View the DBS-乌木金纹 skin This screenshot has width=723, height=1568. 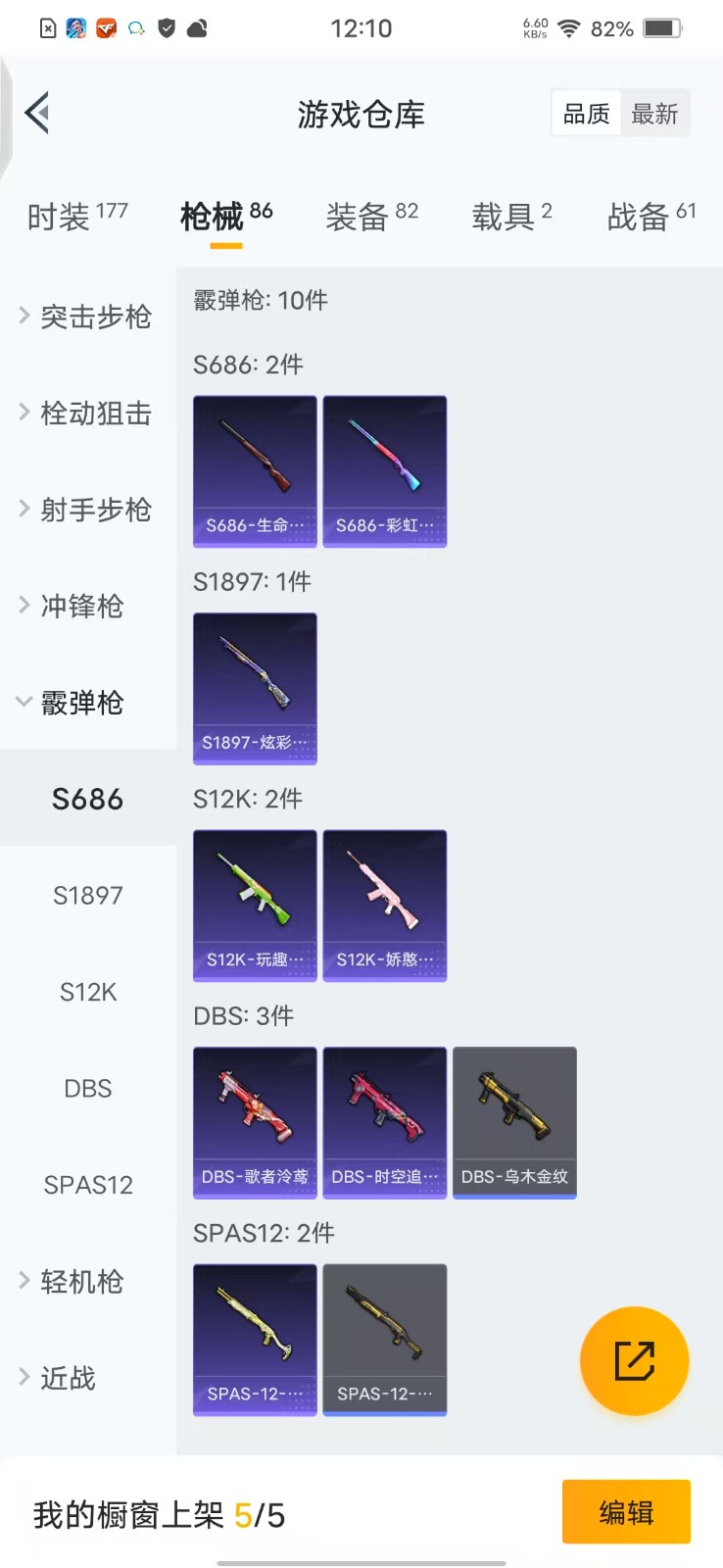tap(514, 1122)
